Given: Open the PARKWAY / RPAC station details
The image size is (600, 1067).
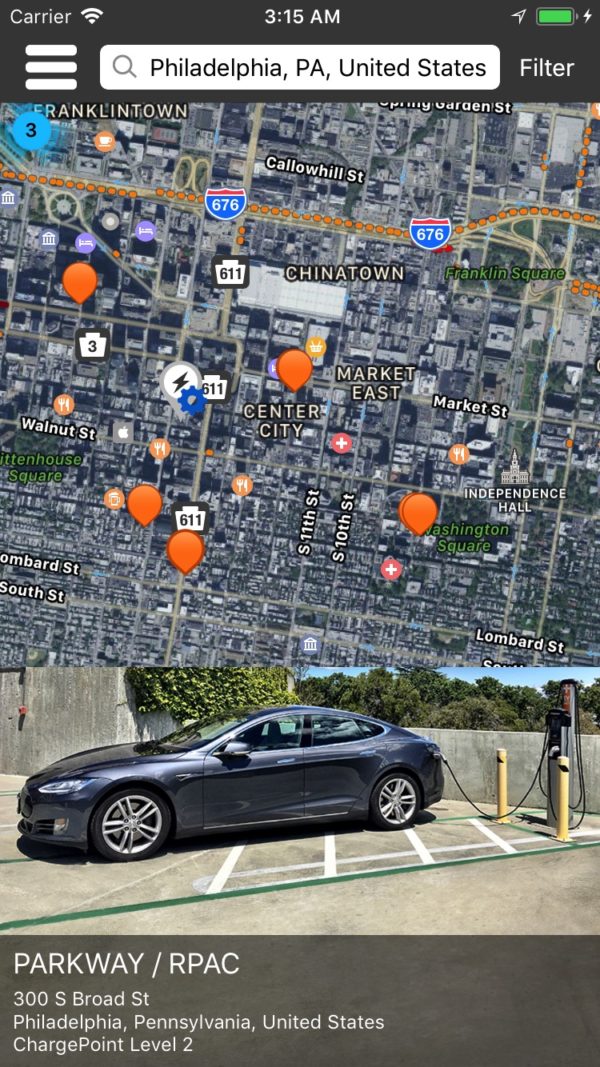Looking at the screenshot, I should pyautogui.click(x=300, y=1001).
